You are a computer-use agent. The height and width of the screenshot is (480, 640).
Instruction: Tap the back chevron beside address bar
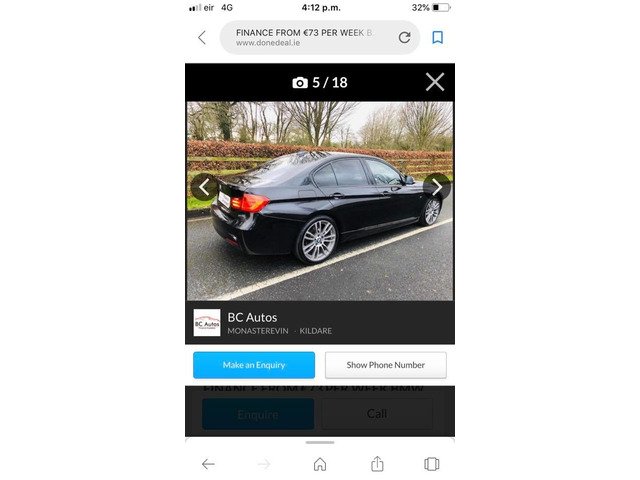(x=202, y=37)
